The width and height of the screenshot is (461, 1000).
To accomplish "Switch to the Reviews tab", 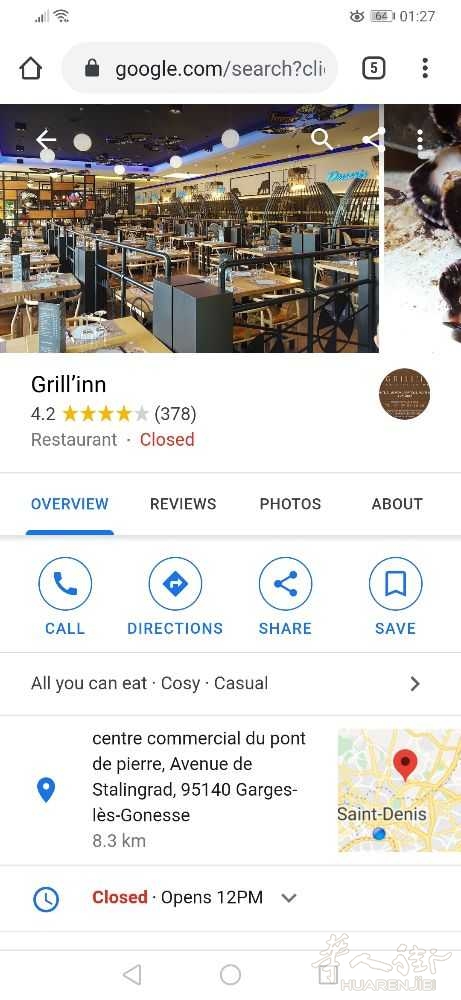I will (x=183, y=504).
